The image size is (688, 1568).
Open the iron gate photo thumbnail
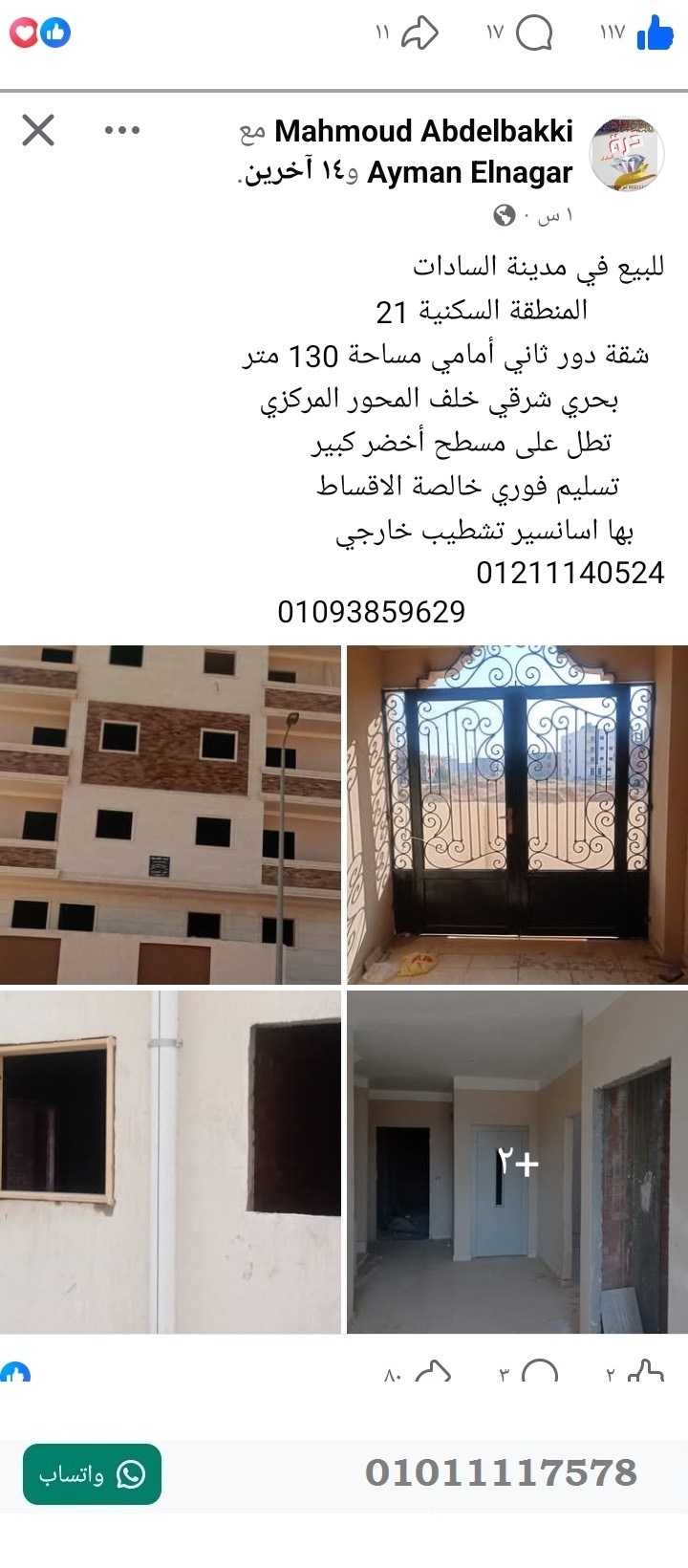pos(516,813)
